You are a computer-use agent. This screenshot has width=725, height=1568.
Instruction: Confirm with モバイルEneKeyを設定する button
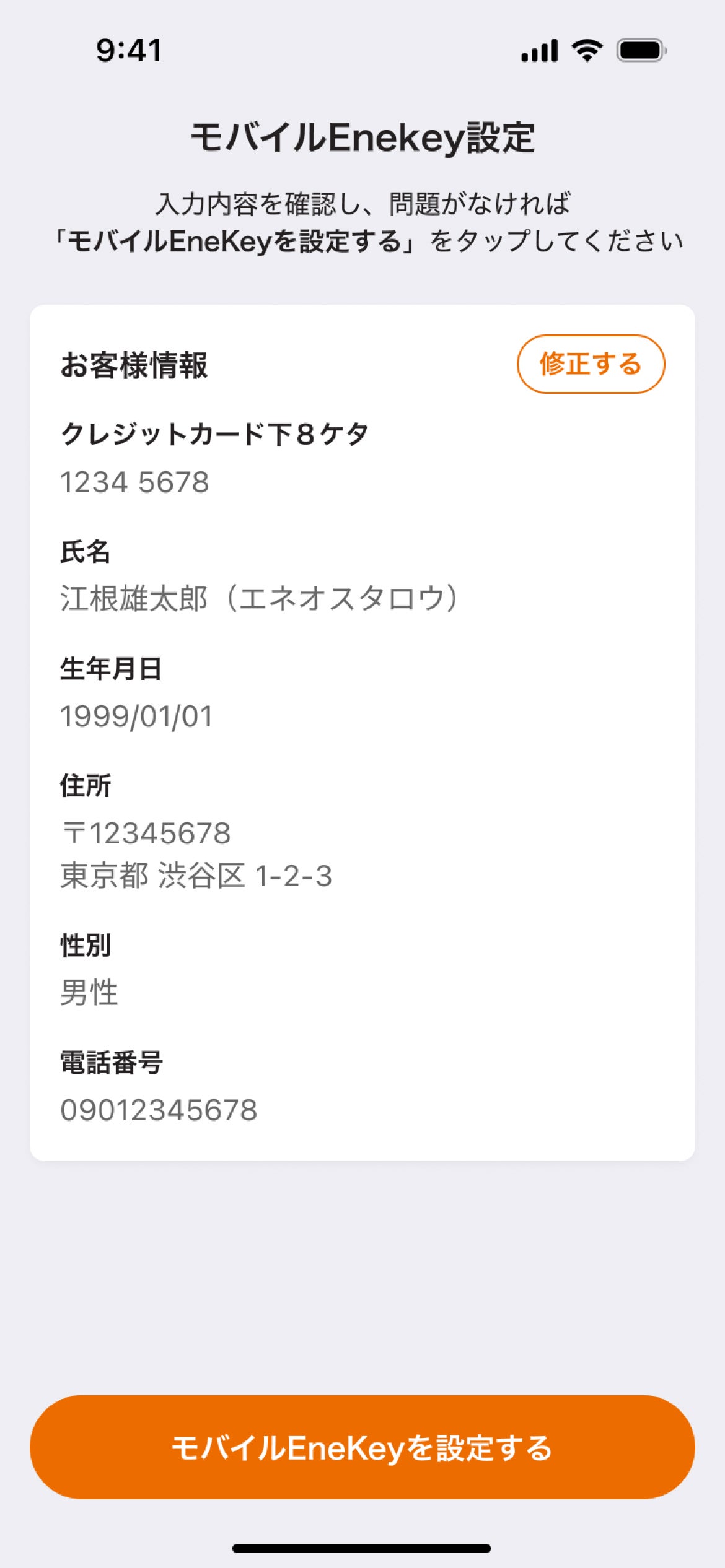[x=362, y=1447]
